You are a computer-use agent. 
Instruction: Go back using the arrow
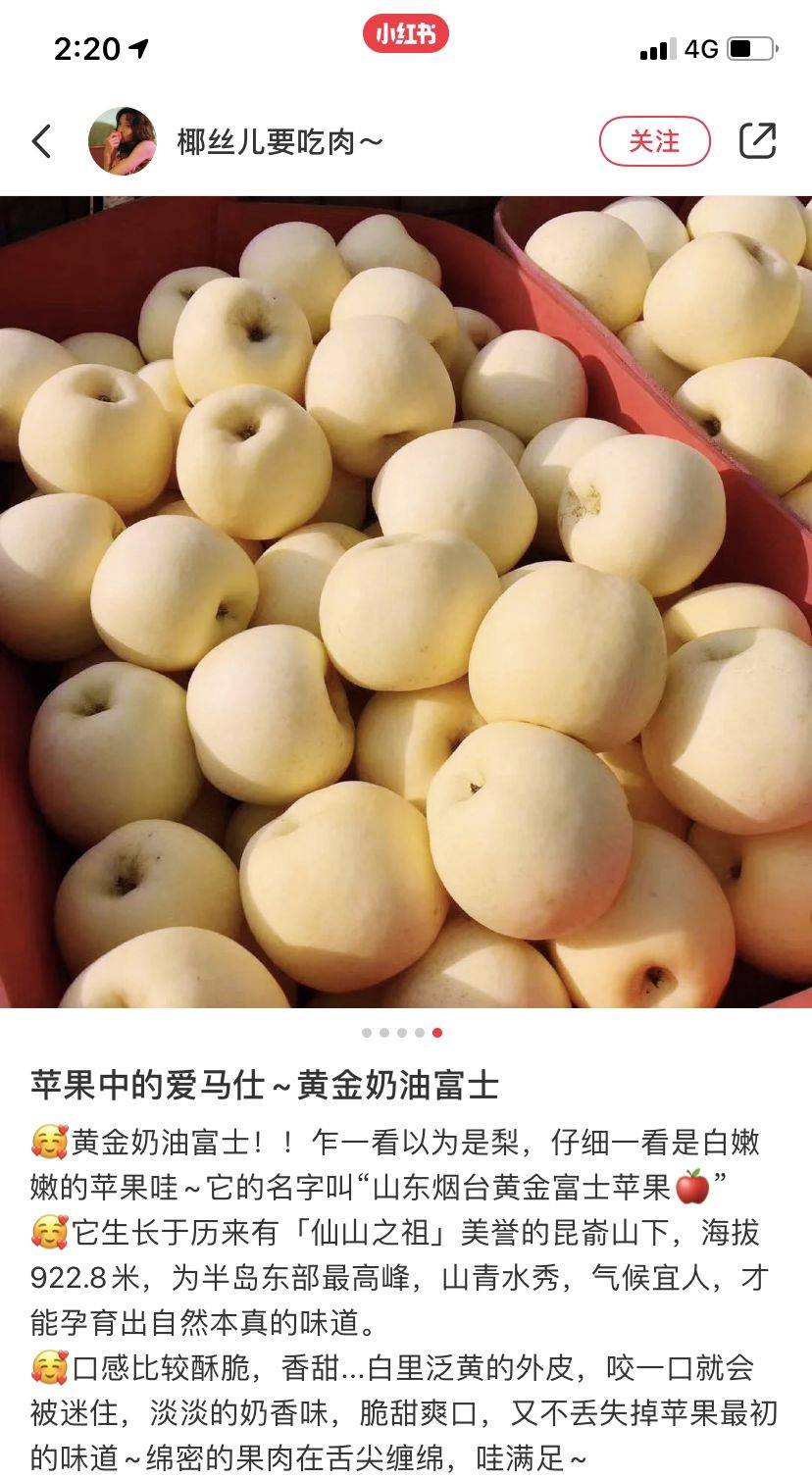pos(41,141)
